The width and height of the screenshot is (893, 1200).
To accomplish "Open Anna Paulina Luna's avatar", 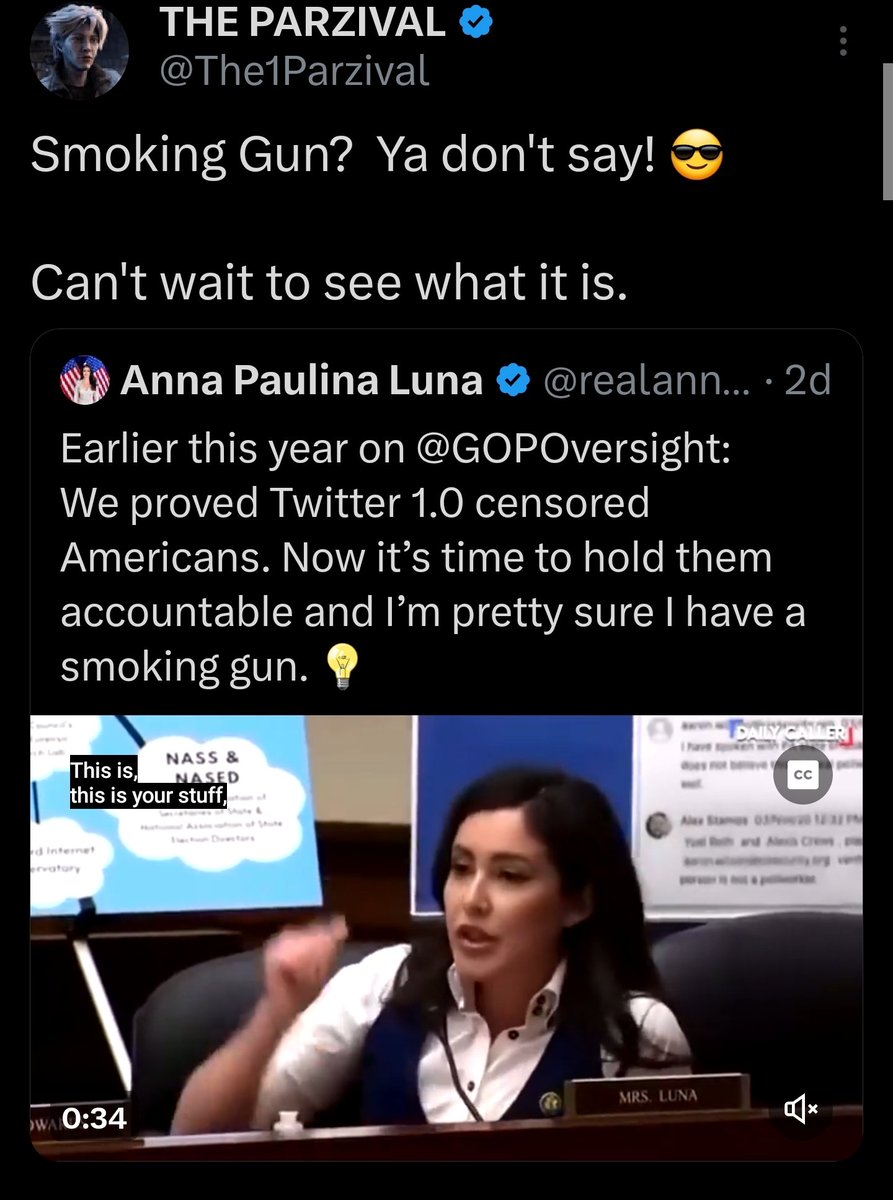I will (85, 380).
